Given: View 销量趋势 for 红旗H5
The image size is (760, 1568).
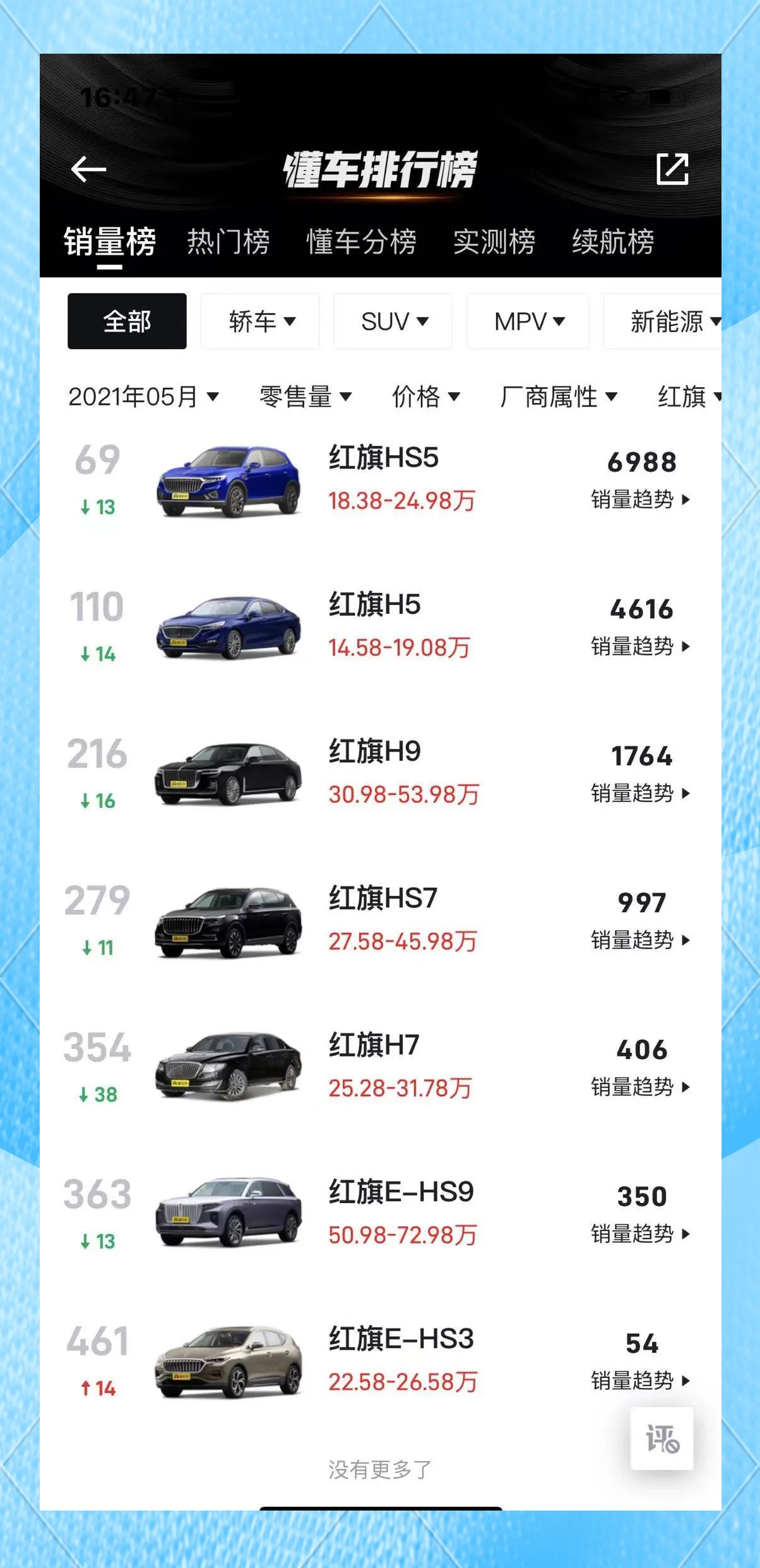Looking at the screenshot, I should click(x=640, y=646).
